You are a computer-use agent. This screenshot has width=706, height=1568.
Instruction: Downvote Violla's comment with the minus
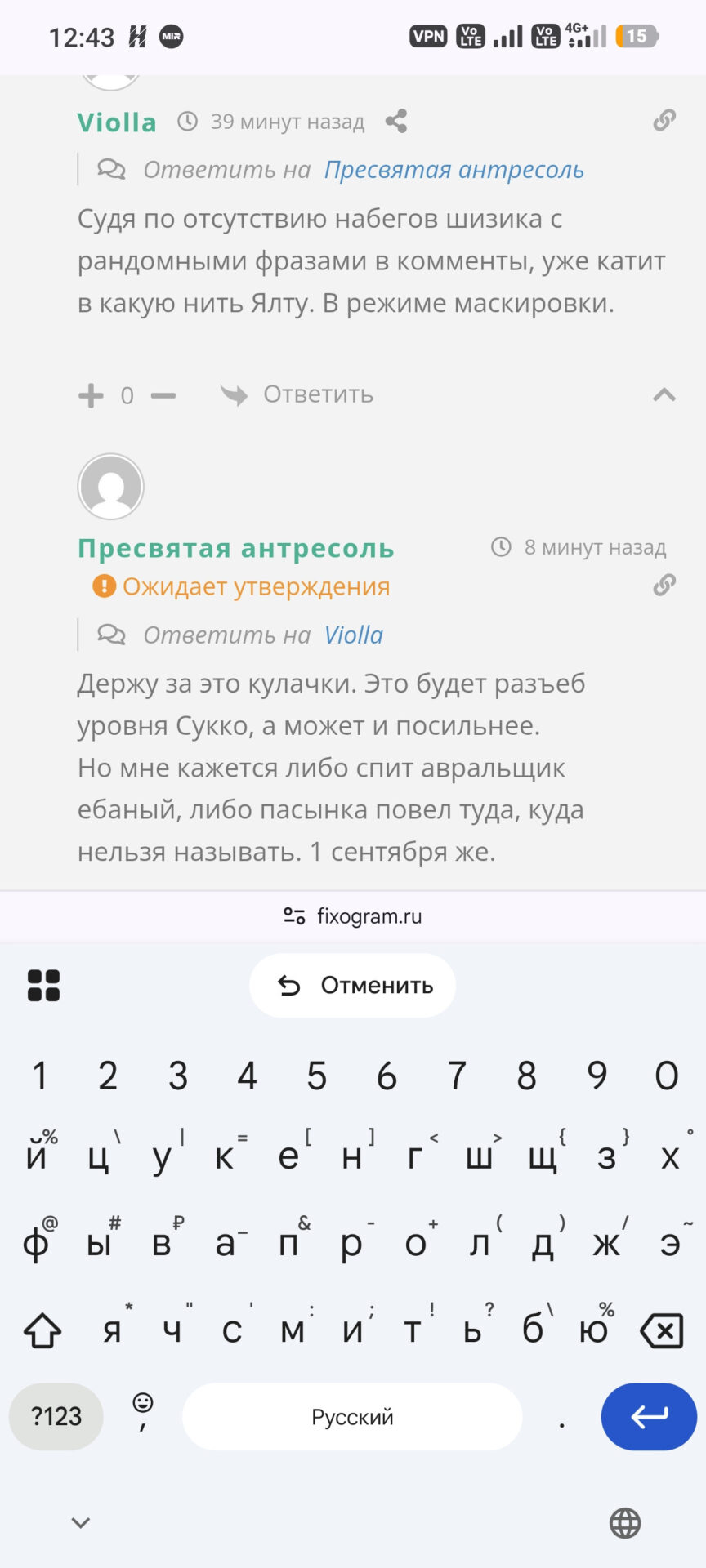163,395
